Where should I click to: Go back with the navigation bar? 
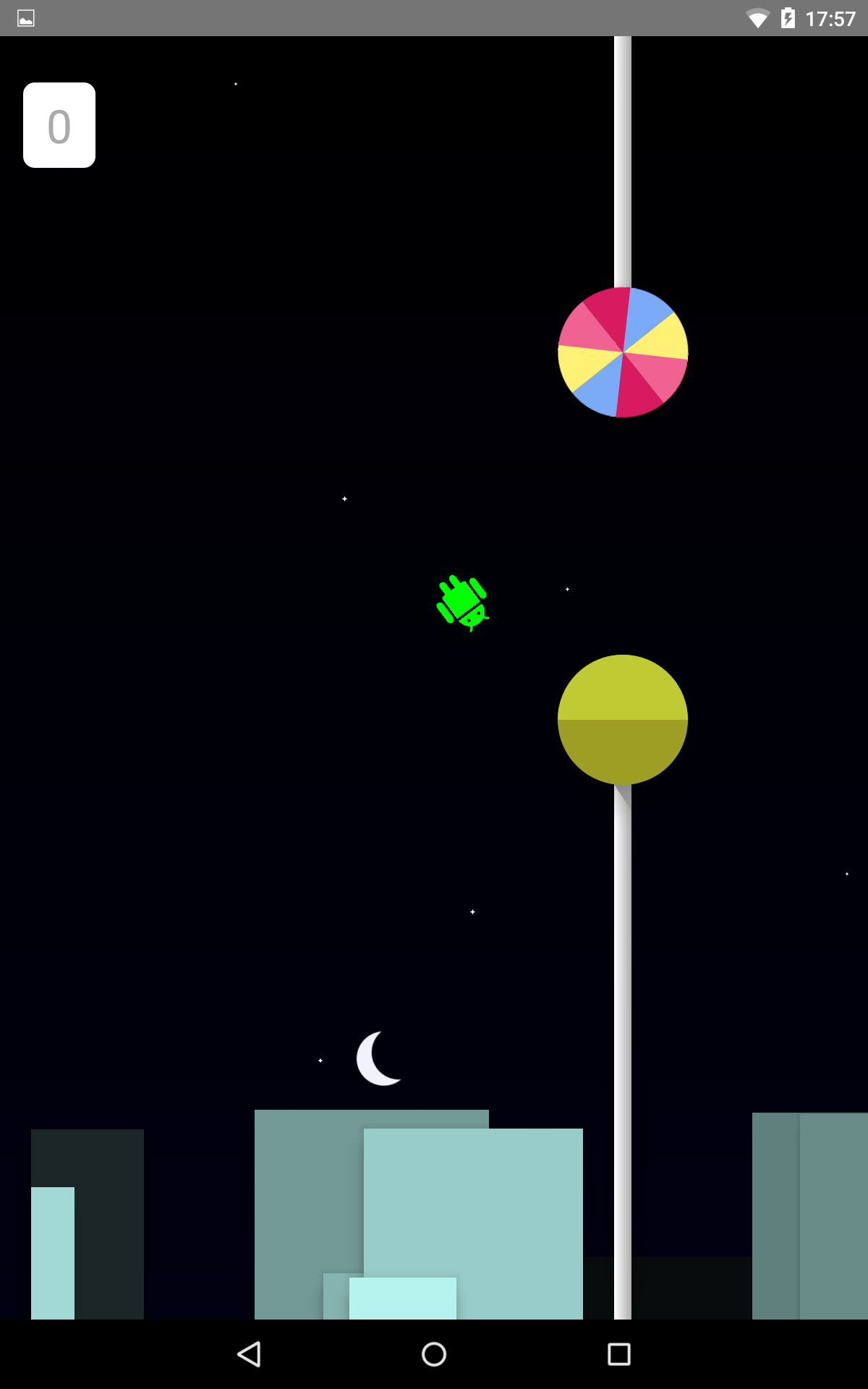(x=249, y=1354)
